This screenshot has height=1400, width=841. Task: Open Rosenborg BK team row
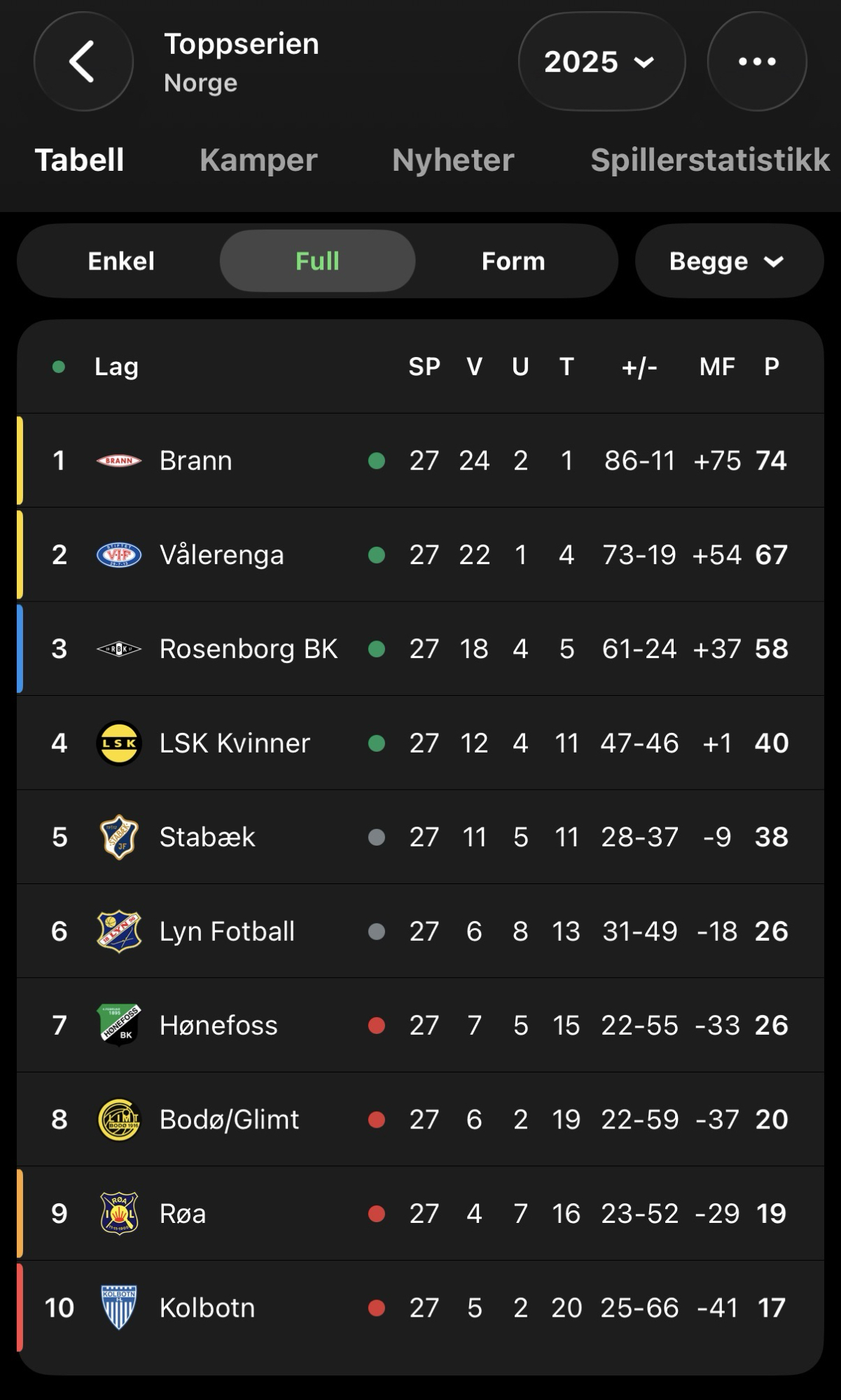(x=248, y=649)
